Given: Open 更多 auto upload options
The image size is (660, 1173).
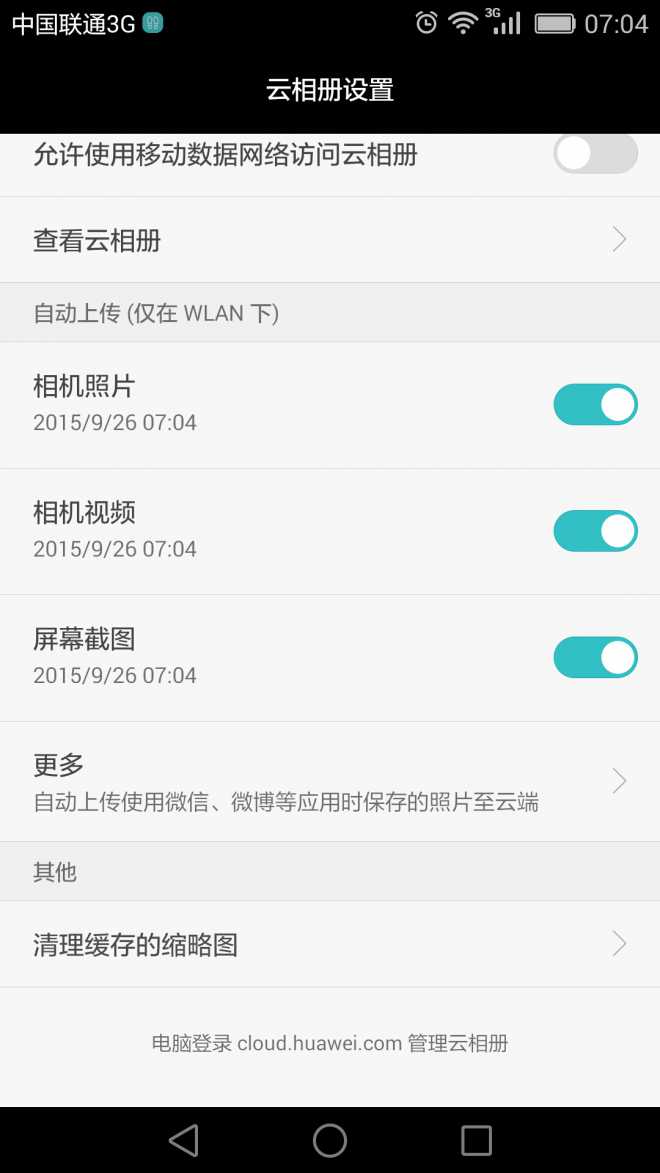Looking at the screenshot, I should [x=330, y=781].
